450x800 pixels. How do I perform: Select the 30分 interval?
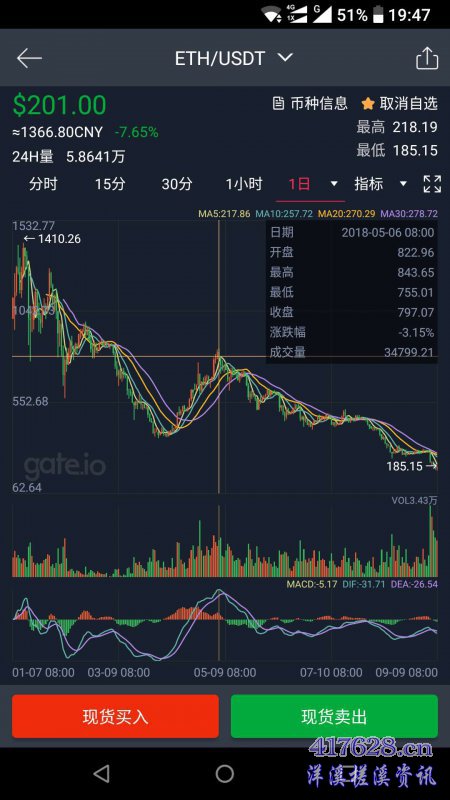click(177, 184)
